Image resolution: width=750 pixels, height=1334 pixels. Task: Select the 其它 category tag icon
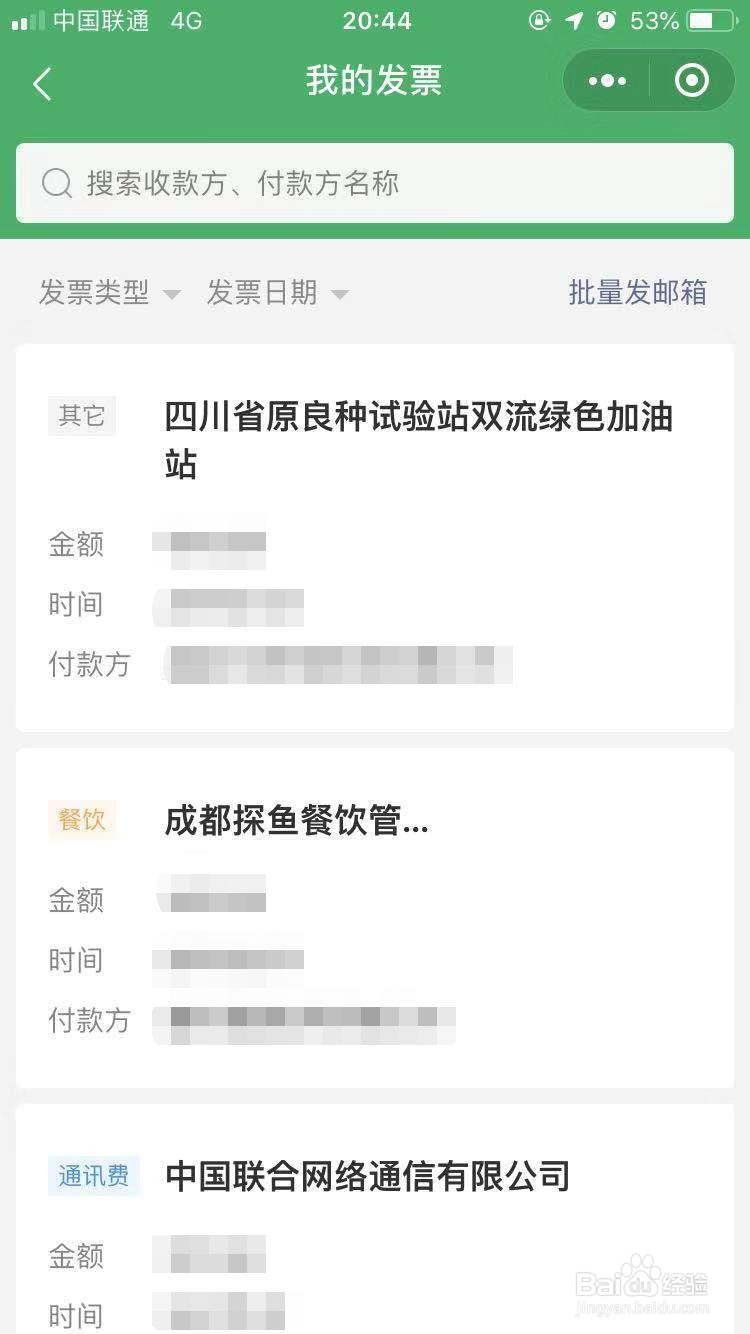coord(81,415)
